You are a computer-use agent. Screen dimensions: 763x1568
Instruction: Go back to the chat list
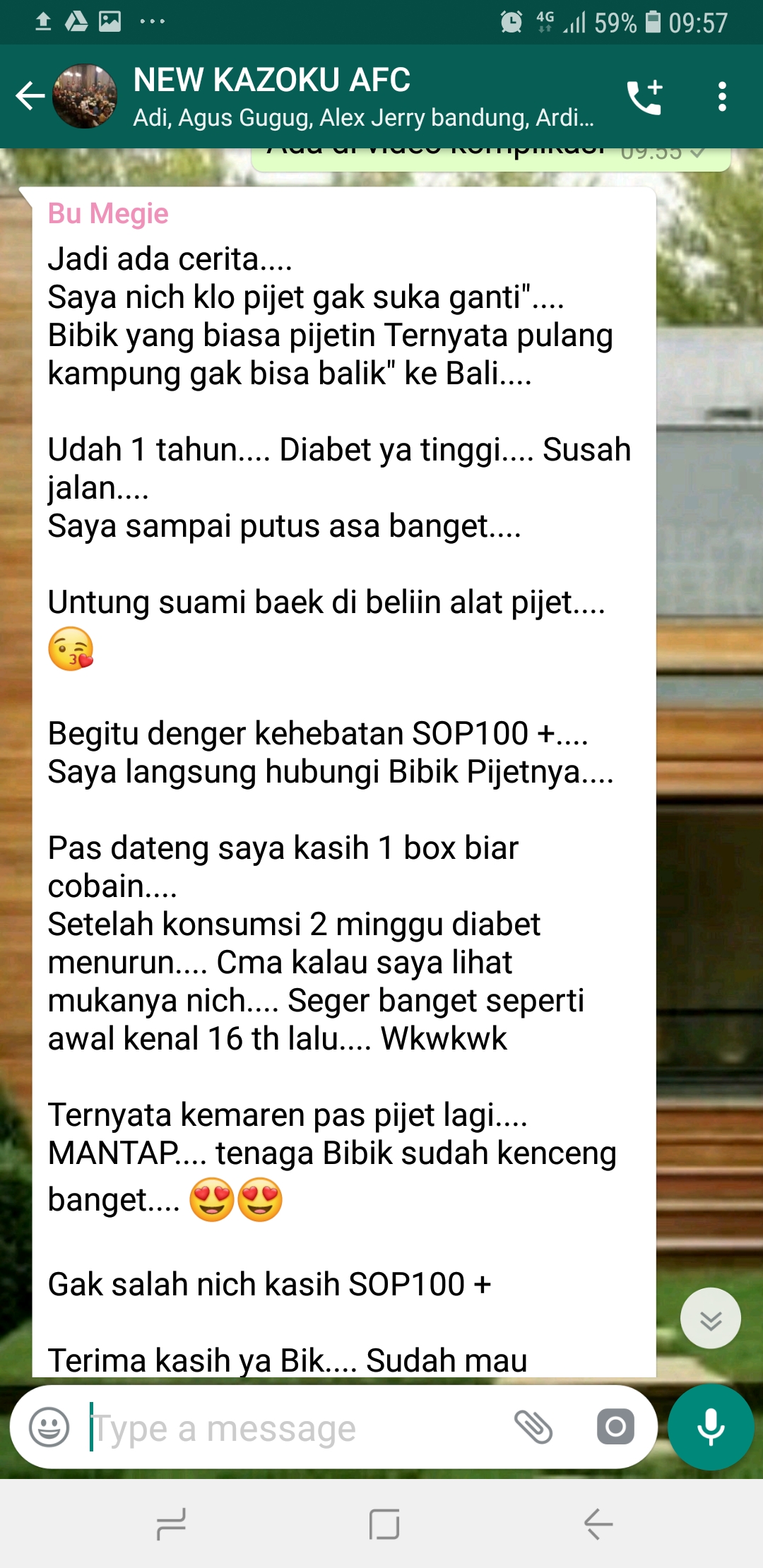(x=30, y=97)
